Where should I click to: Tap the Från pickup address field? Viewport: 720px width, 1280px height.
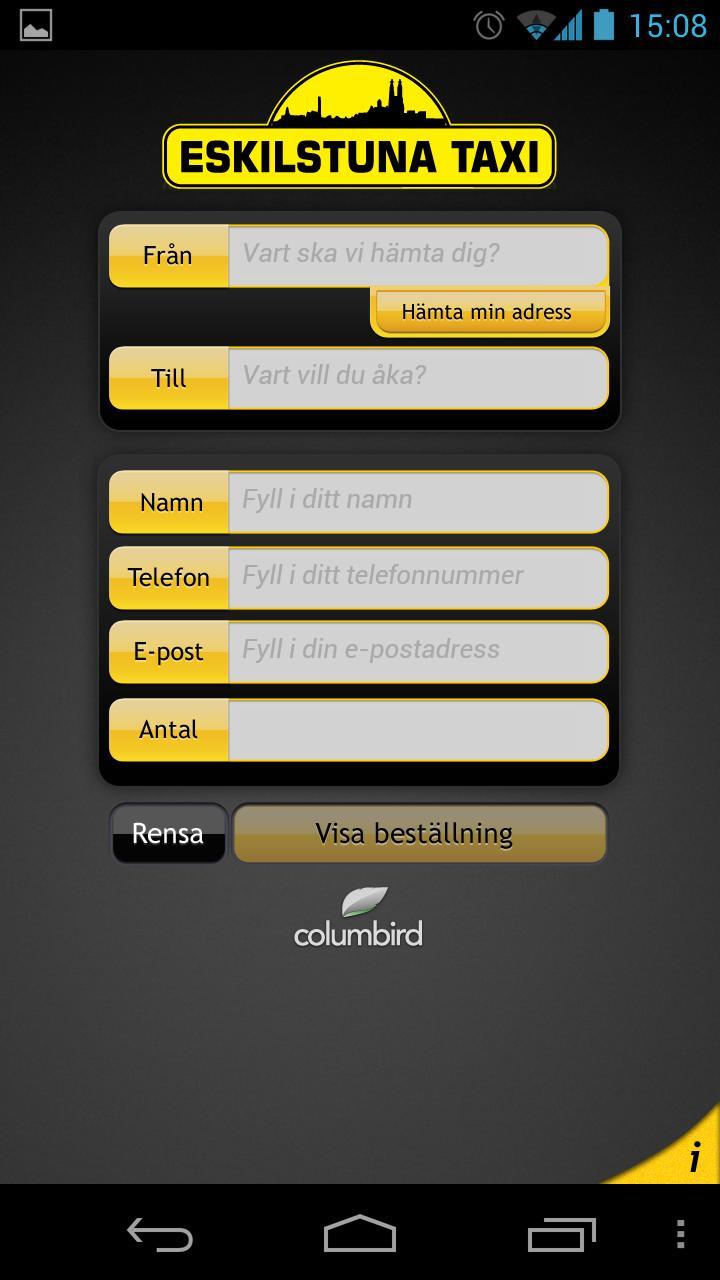[417, 254]
